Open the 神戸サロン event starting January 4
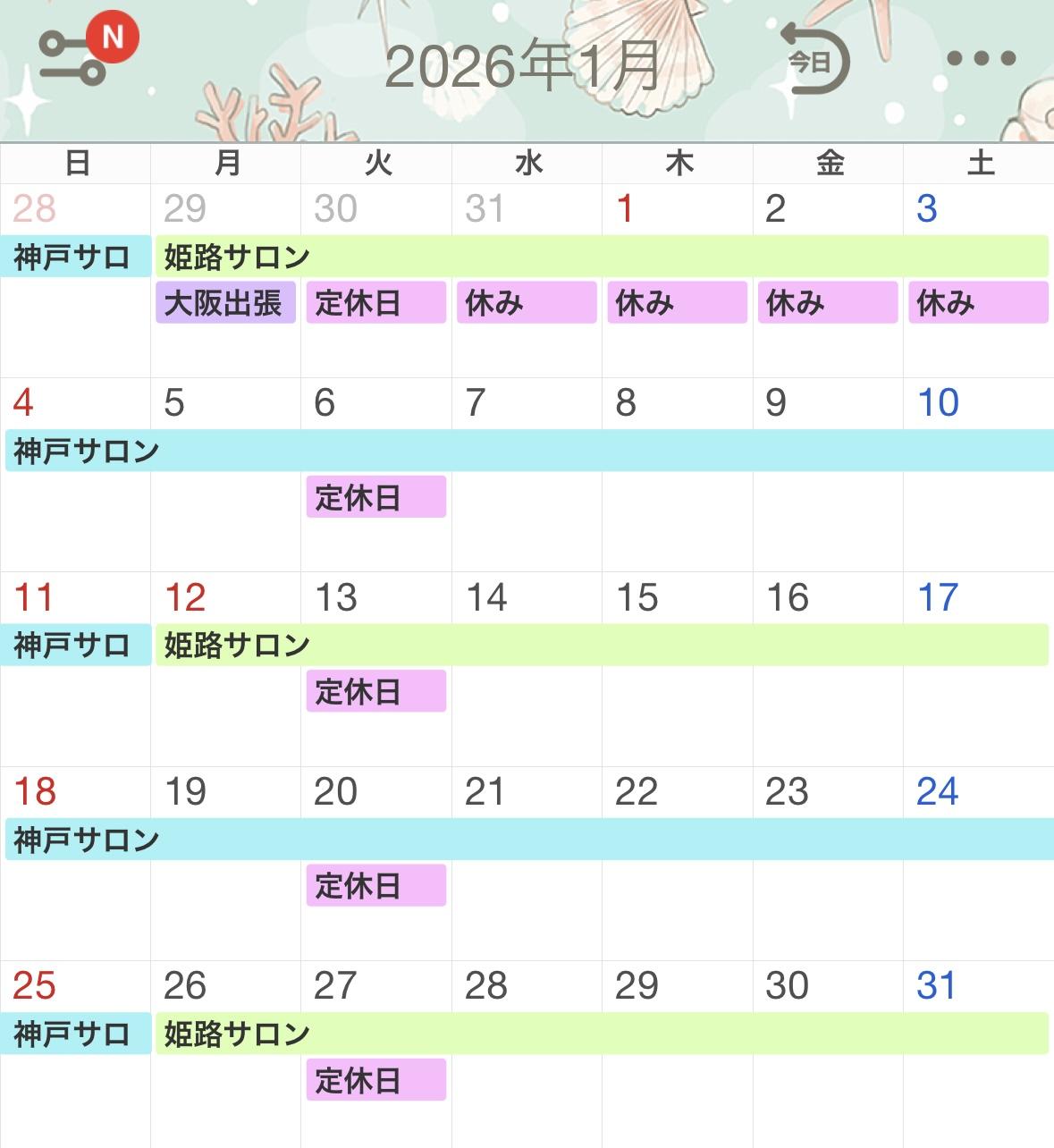This screenshot has width=1054, height=1148. 529,451
